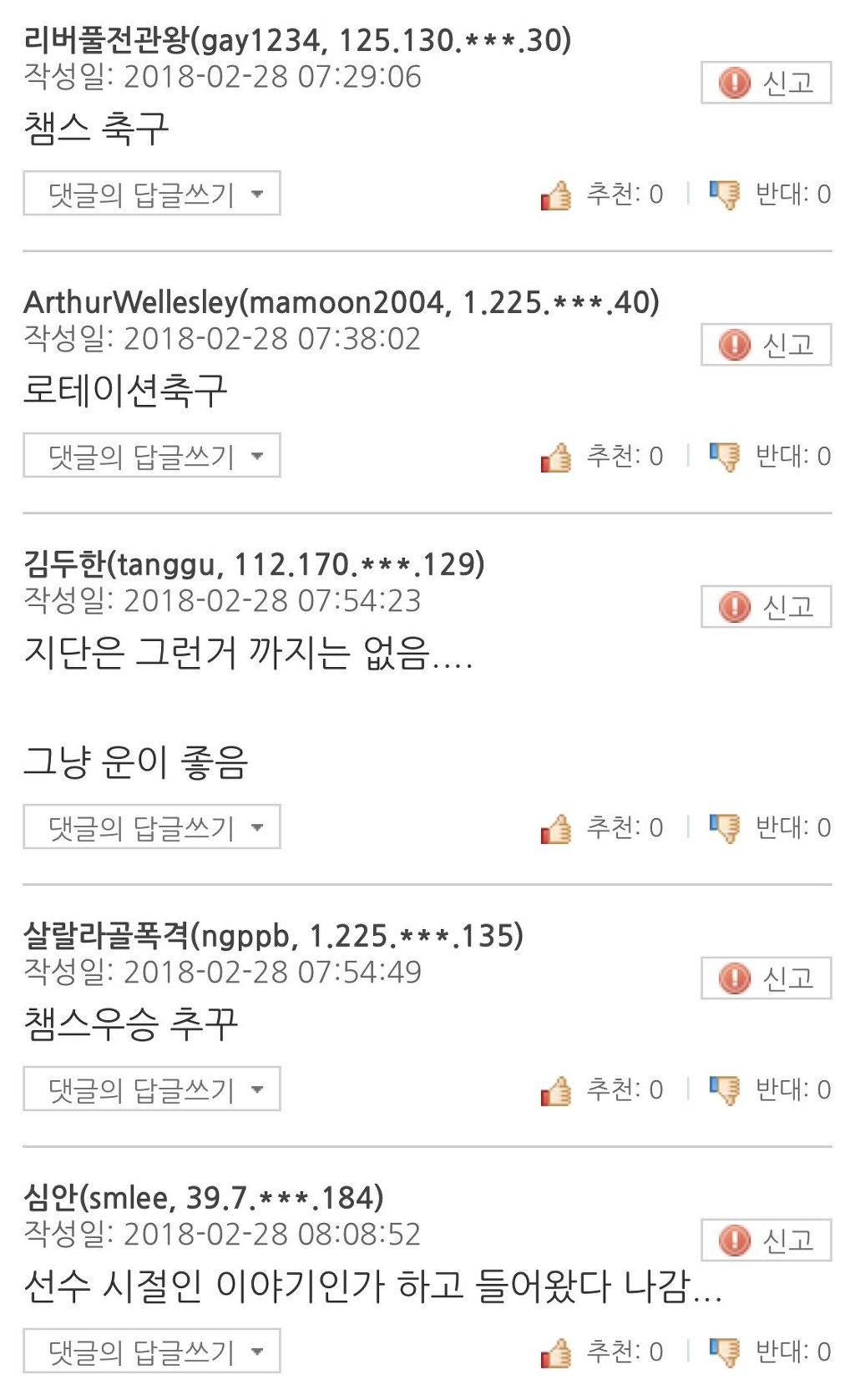Image resolution: width=855 pixels, height=1400 pixels.
Task: Report the comment by 리버풀전관왕
Action: pos(766,83)
